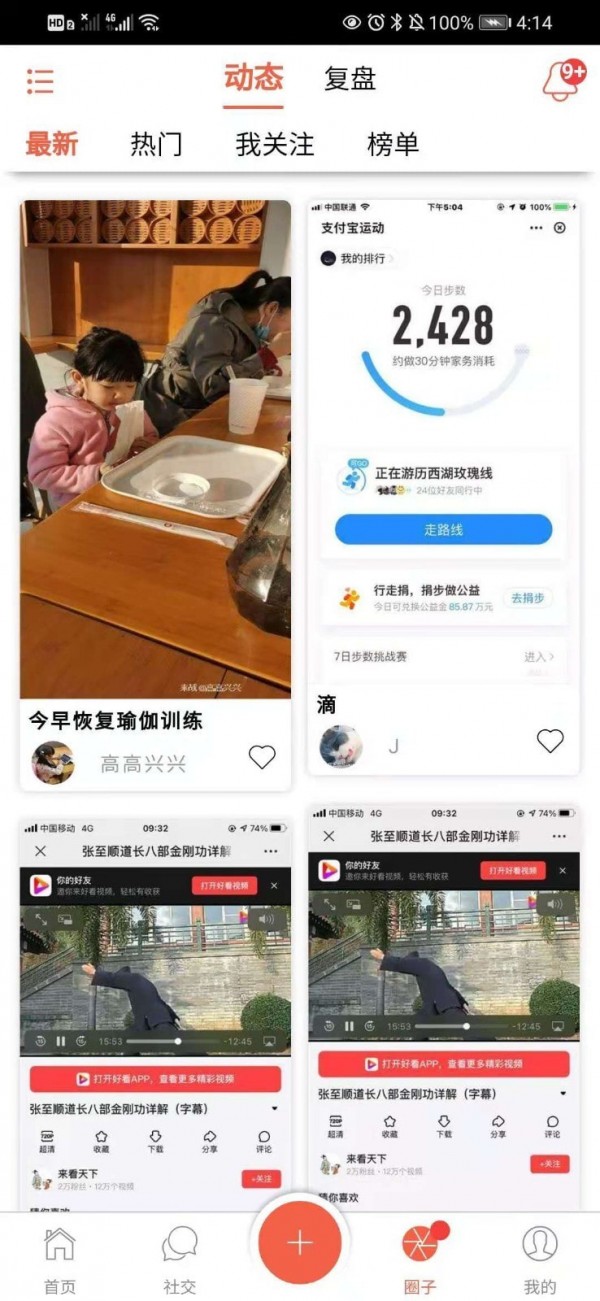Select the 圈子 bottom tab
600x1301 pixels.
[420, 1258]
